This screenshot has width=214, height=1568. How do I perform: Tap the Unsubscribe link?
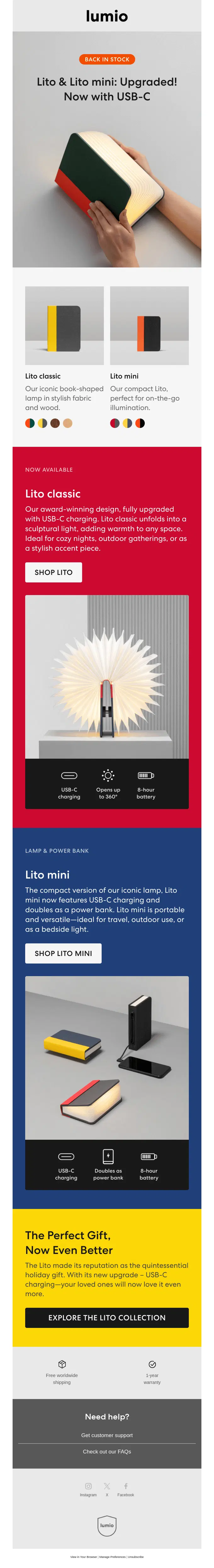click(x=136, y=1557)
